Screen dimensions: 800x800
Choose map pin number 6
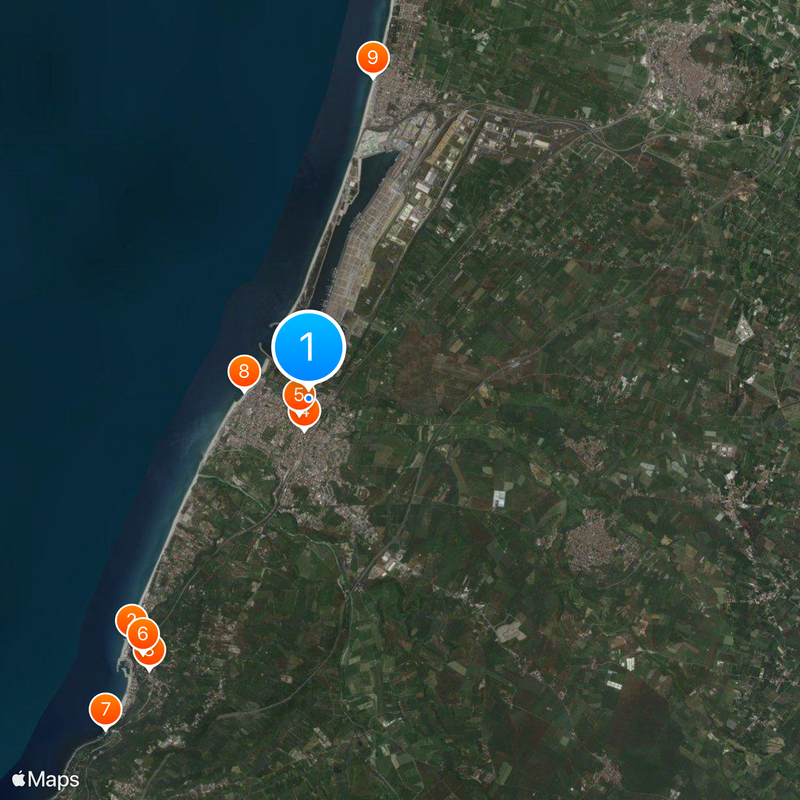[x=144, y=633]
